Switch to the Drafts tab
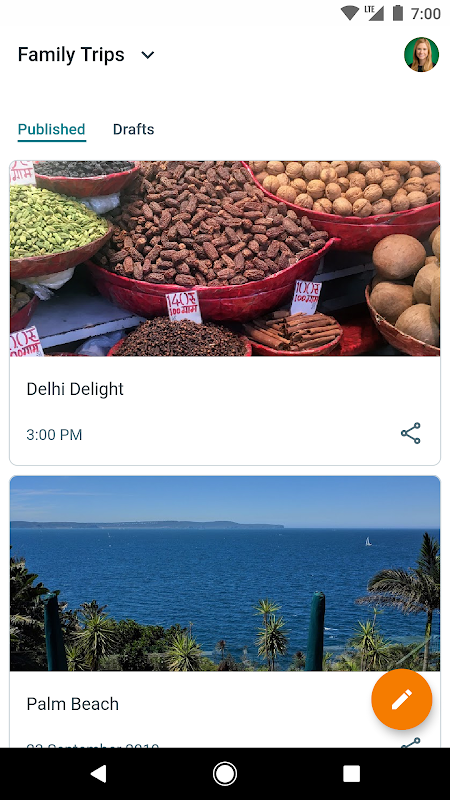Image resolution: width=450 pixels, height=800 pixels. (133, 129)
